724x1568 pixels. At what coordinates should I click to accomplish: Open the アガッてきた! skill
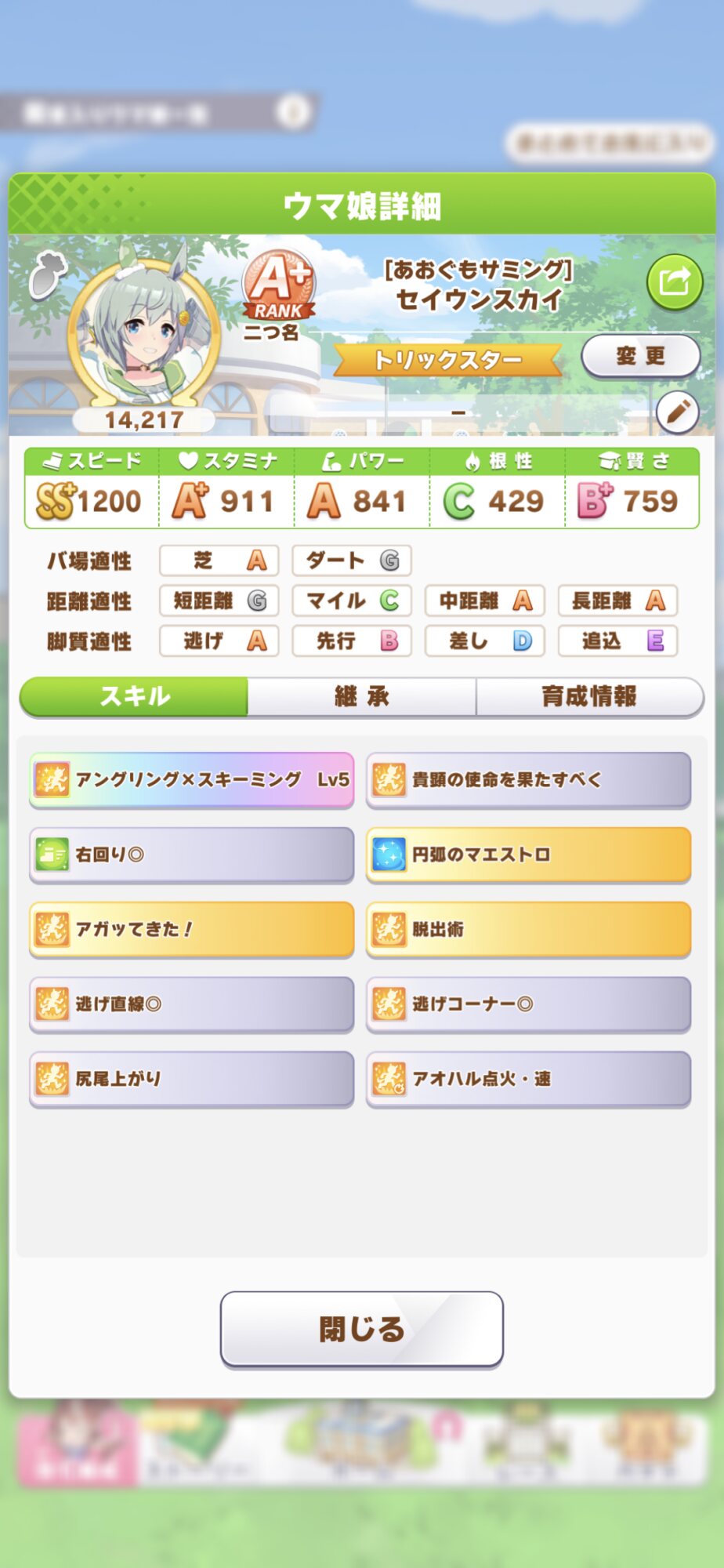click(x=191, y=929)
